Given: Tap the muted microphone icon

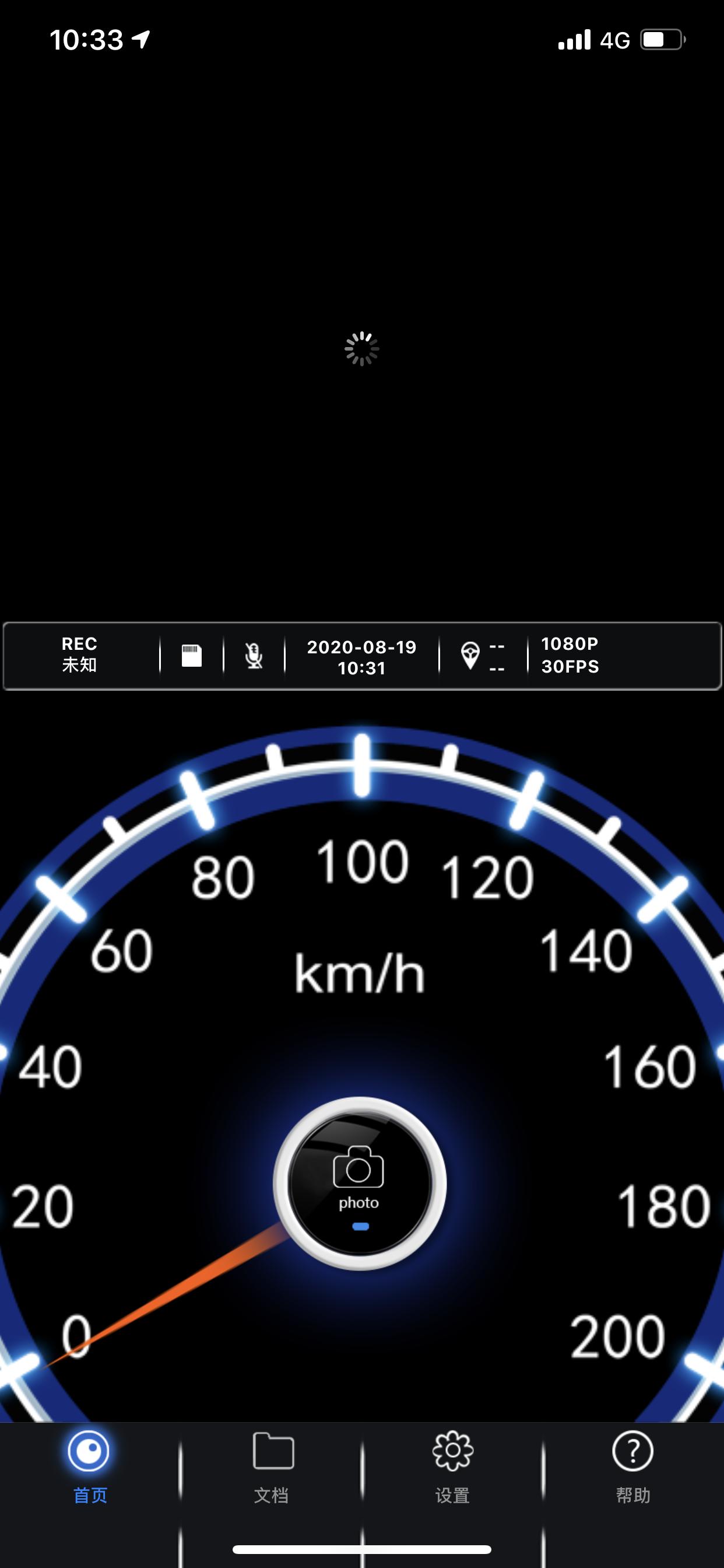Looking at the screenshot, I should pos(254,656).
